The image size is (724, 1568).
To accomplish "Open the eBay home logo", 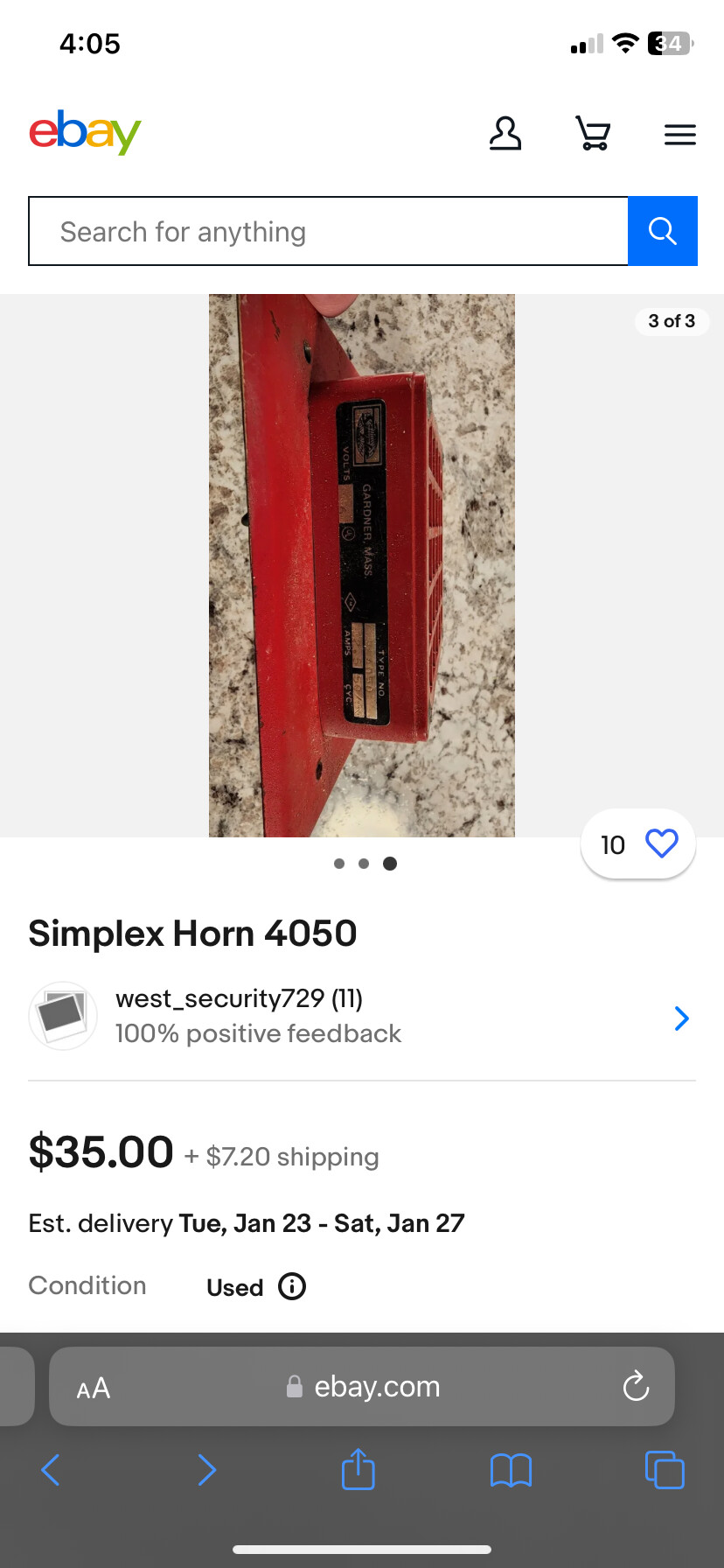I will point(85,132).
